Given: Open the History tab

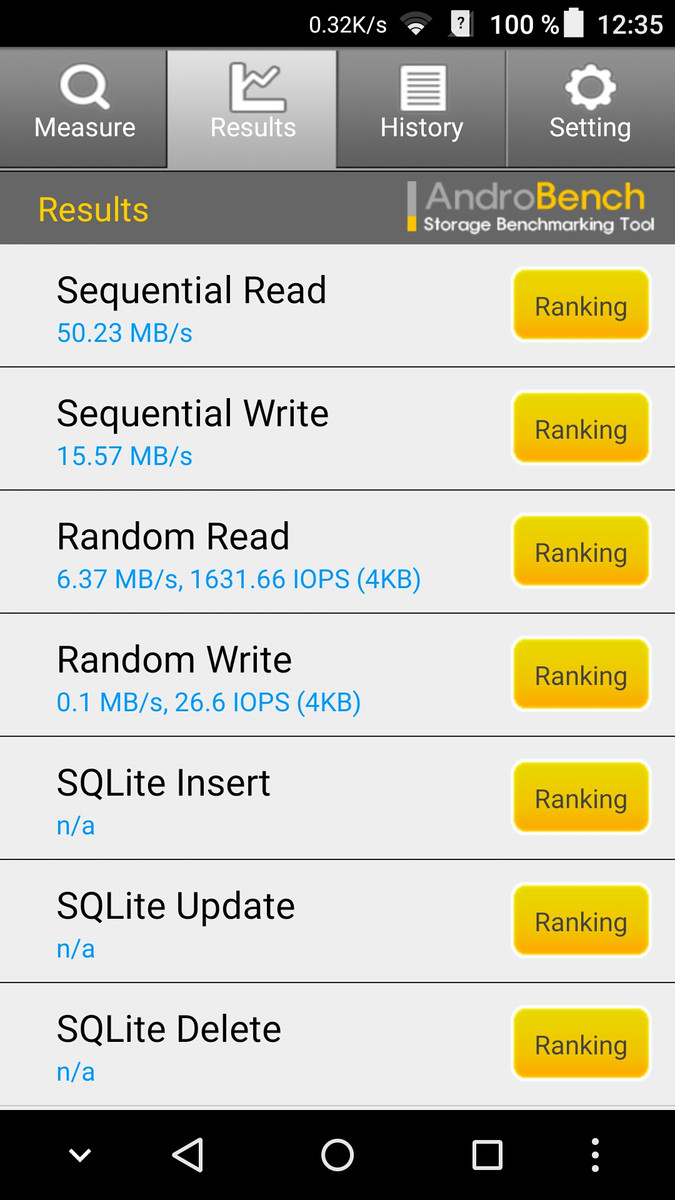Looking at the screenshot, I should click(x=421, y=108).
